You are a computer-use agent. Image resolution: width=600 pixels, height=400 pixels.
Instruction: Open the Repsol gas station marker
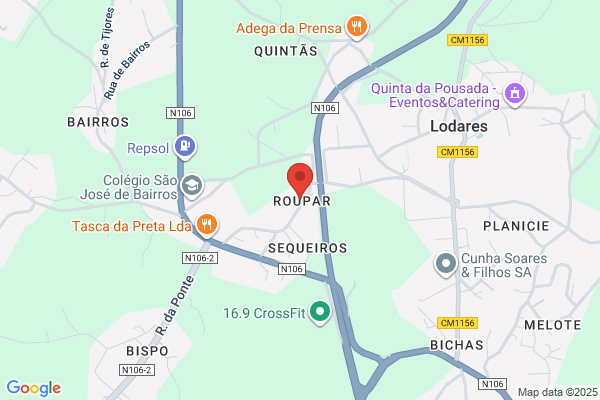point(185,147)
